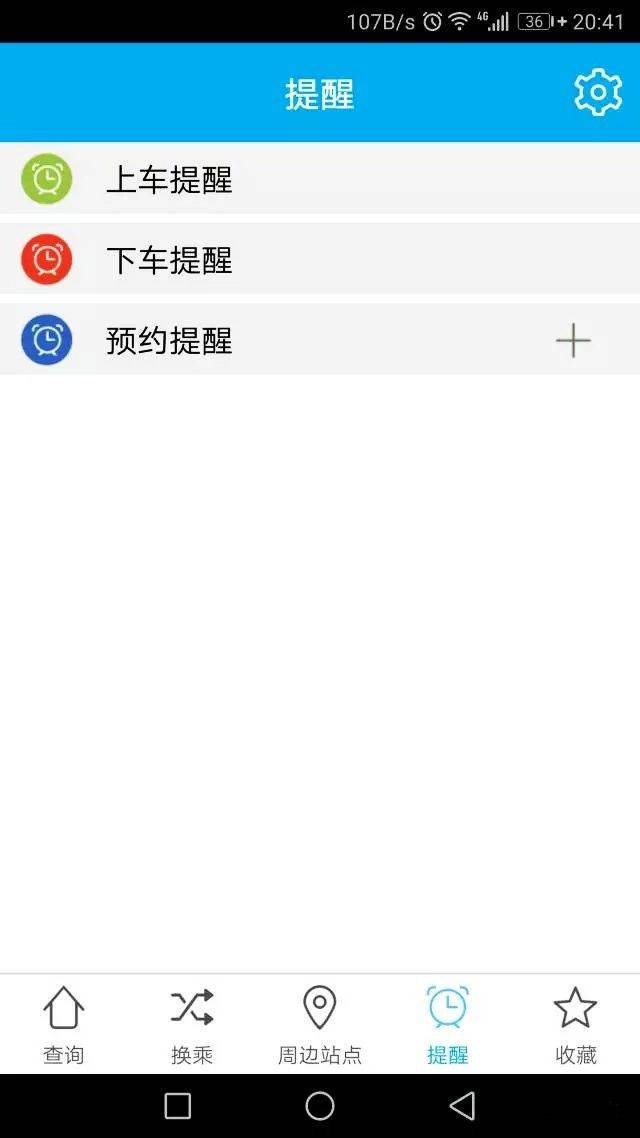Open the settings gear icon
640x1138 pixels.
point(598,92)
